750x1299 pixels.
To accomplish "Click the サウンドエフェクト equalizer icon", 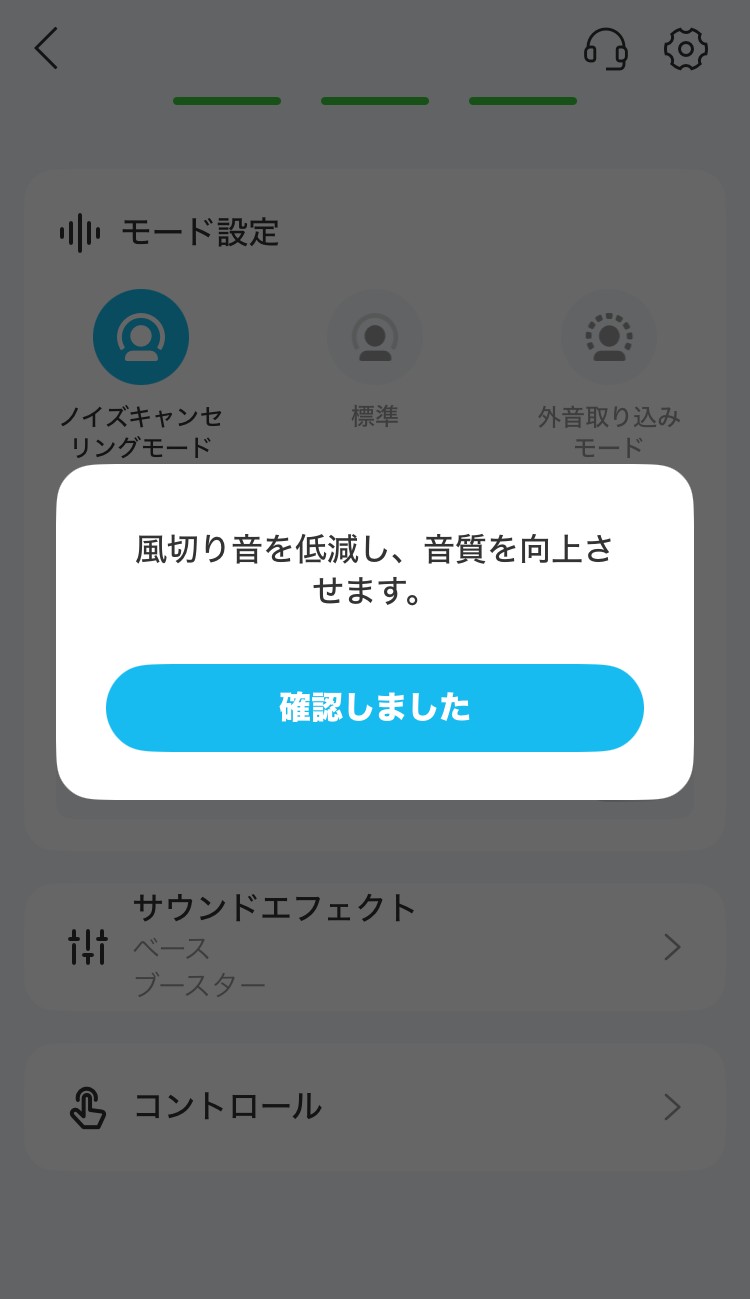I will pyautogui.click(x=88, y=945).
